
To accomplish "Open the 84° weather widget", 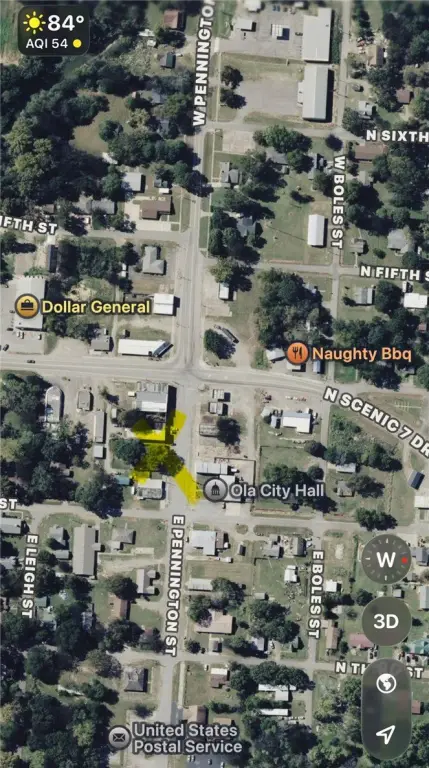I will [54, 29].
